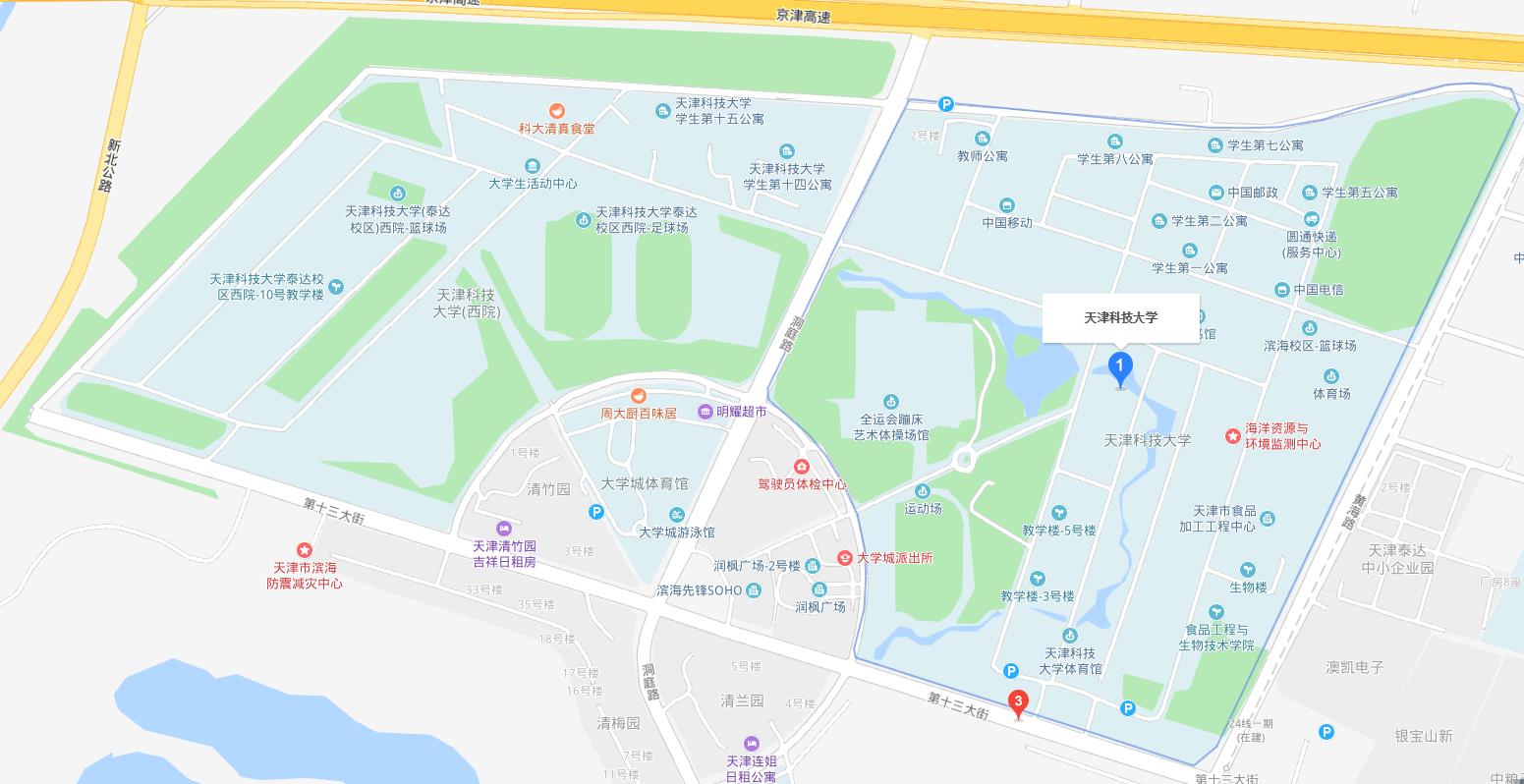Open the 天津市滨海防震减灾中心 POI
This screenshot has width=1524, height=784.
point(305,551)
